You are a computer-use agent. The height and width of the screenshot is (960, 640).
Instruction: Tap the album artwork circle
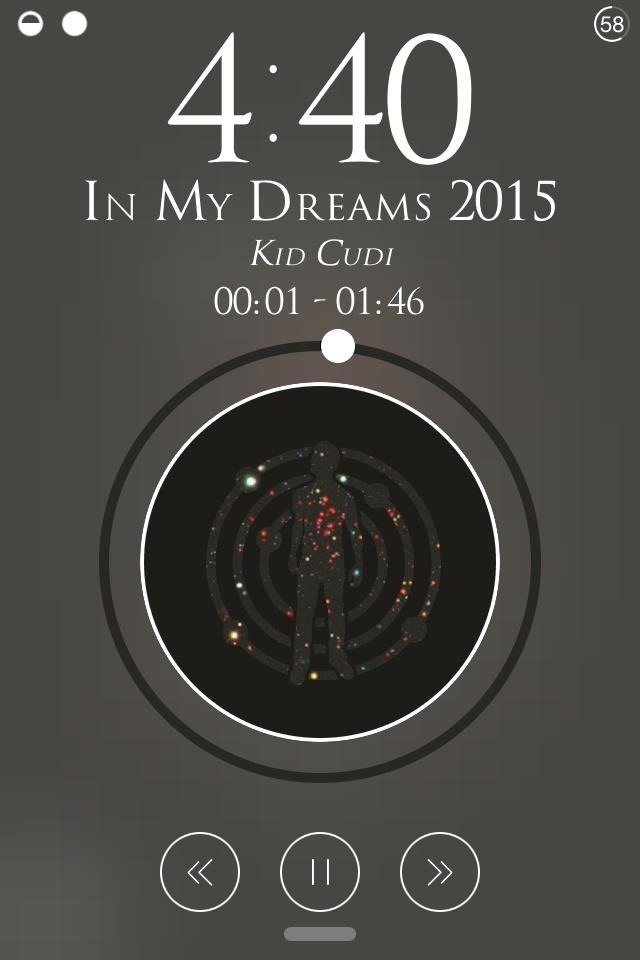pyautogui.click(x=320, y=561)
